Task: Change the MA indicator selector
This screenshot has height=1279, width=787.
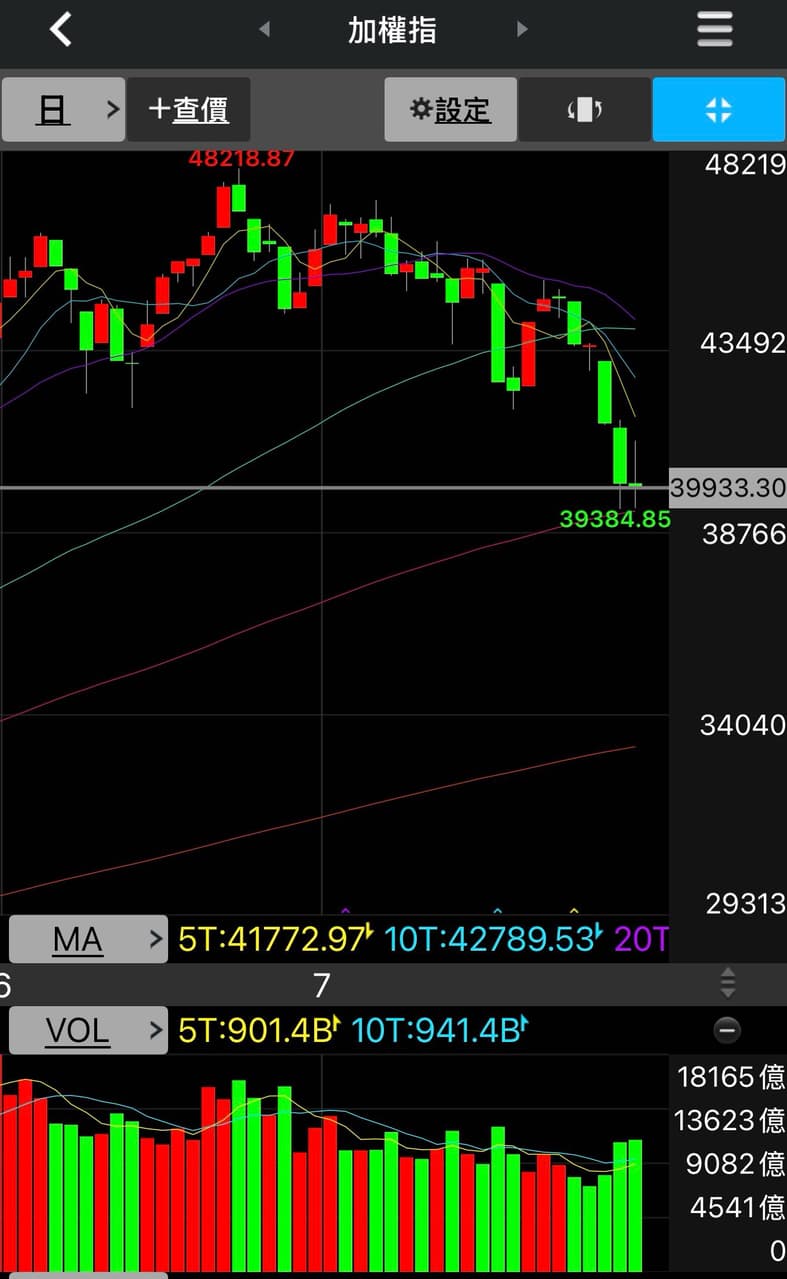Action: click(88, 939)
